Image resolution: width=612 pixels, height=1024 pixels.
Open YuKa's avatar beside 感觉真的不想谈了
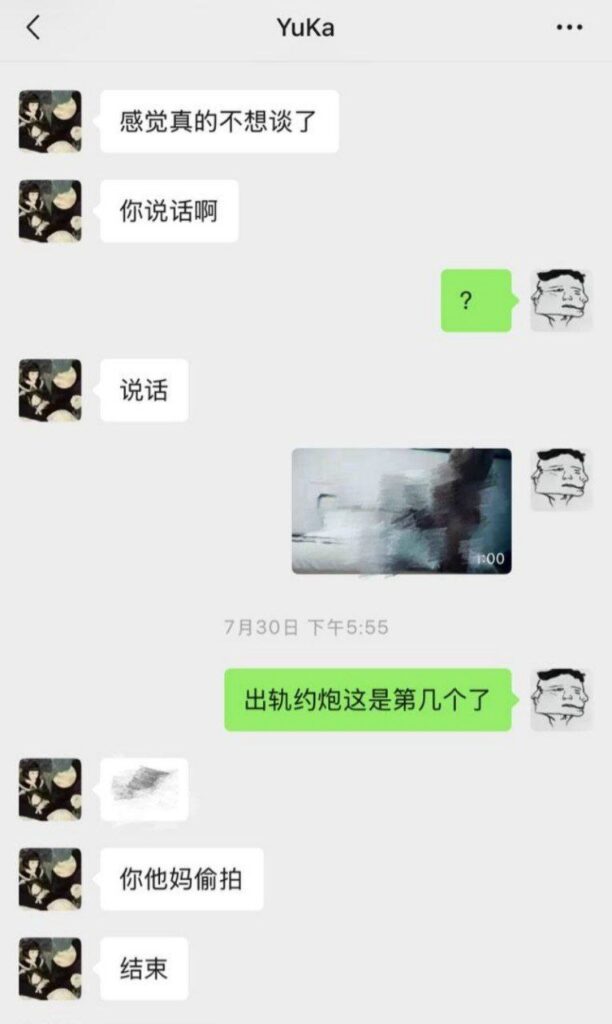coord(50,121)
